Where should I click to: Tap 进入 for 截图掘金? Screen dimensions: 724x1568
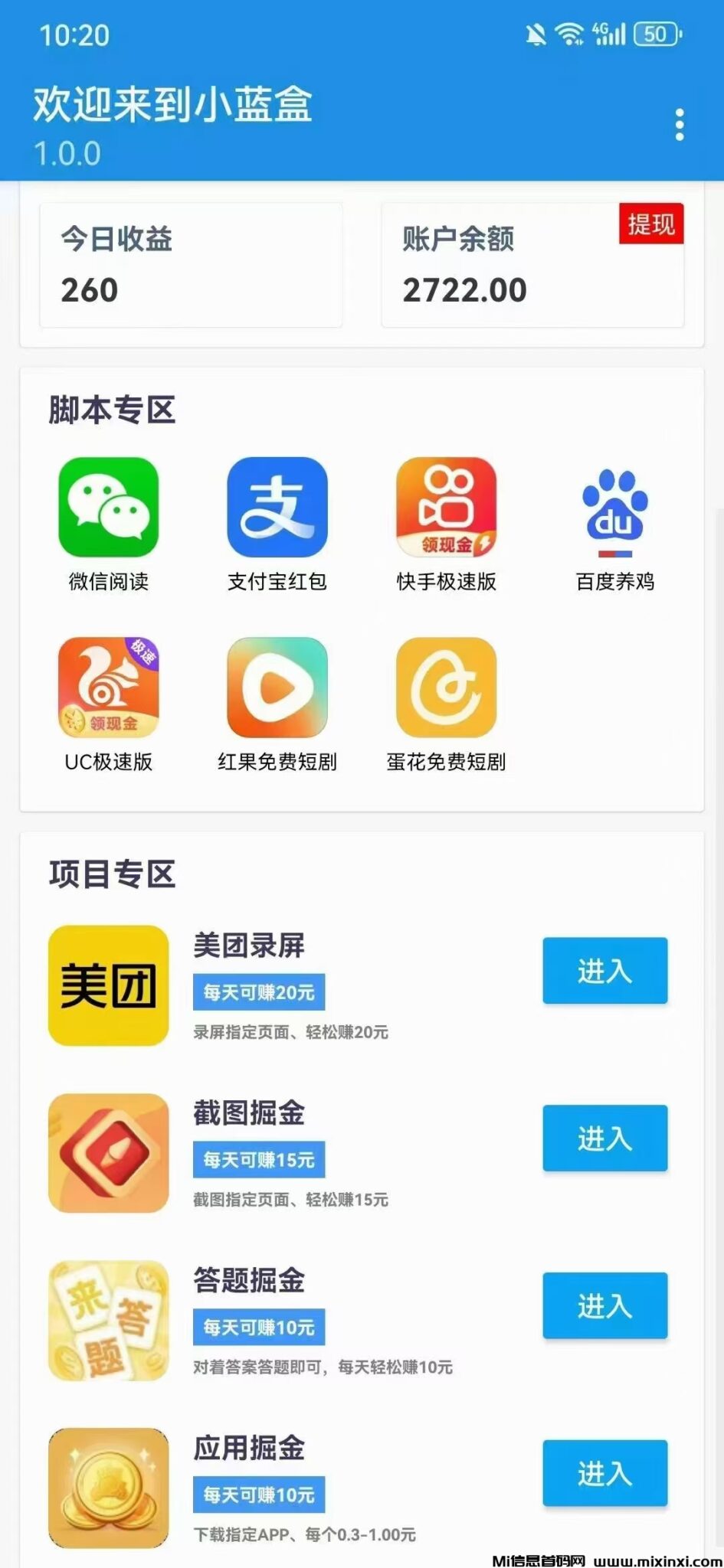(604, 1138)
